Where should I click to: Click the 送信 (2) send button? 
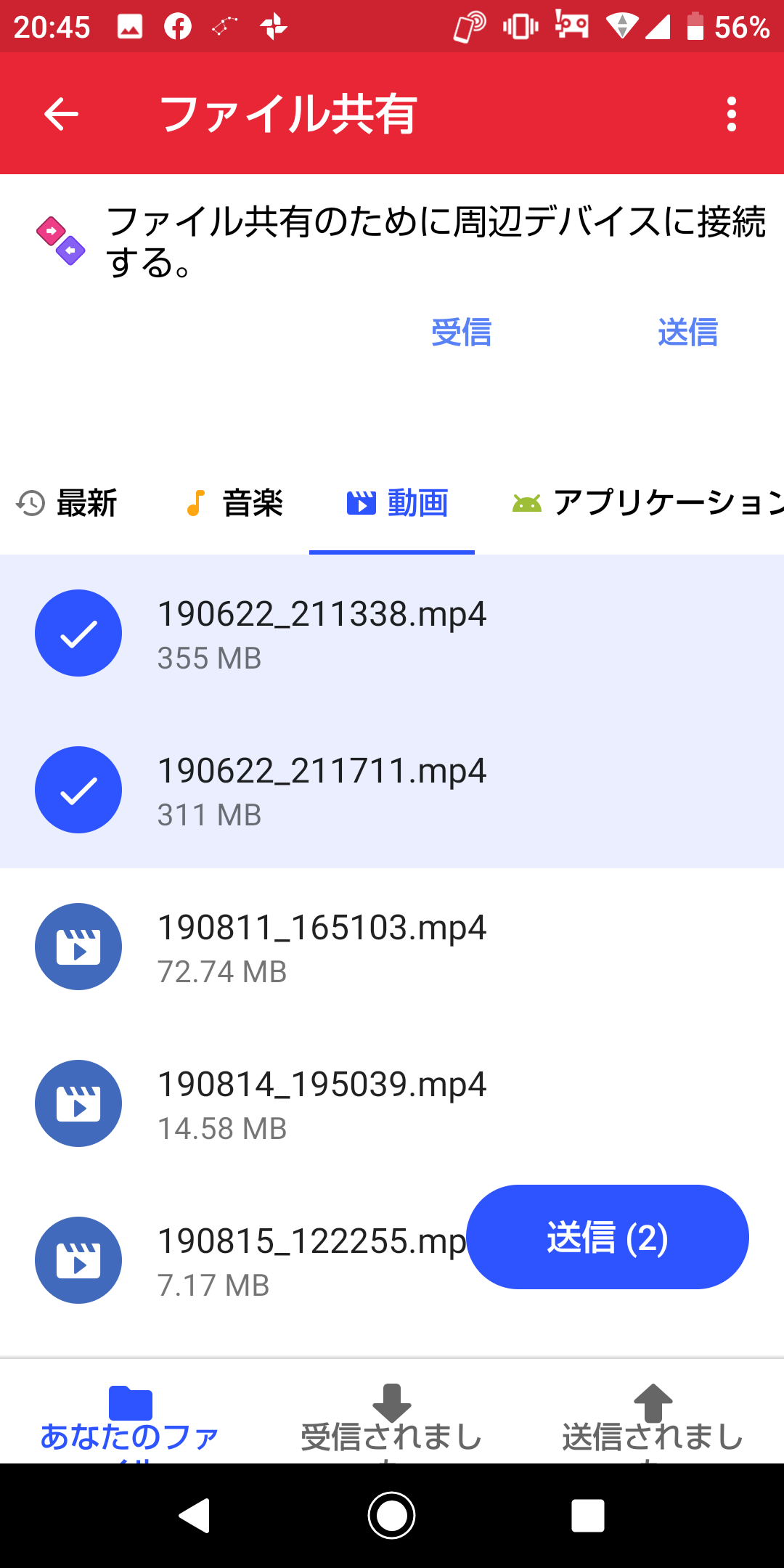point(608,1237)
